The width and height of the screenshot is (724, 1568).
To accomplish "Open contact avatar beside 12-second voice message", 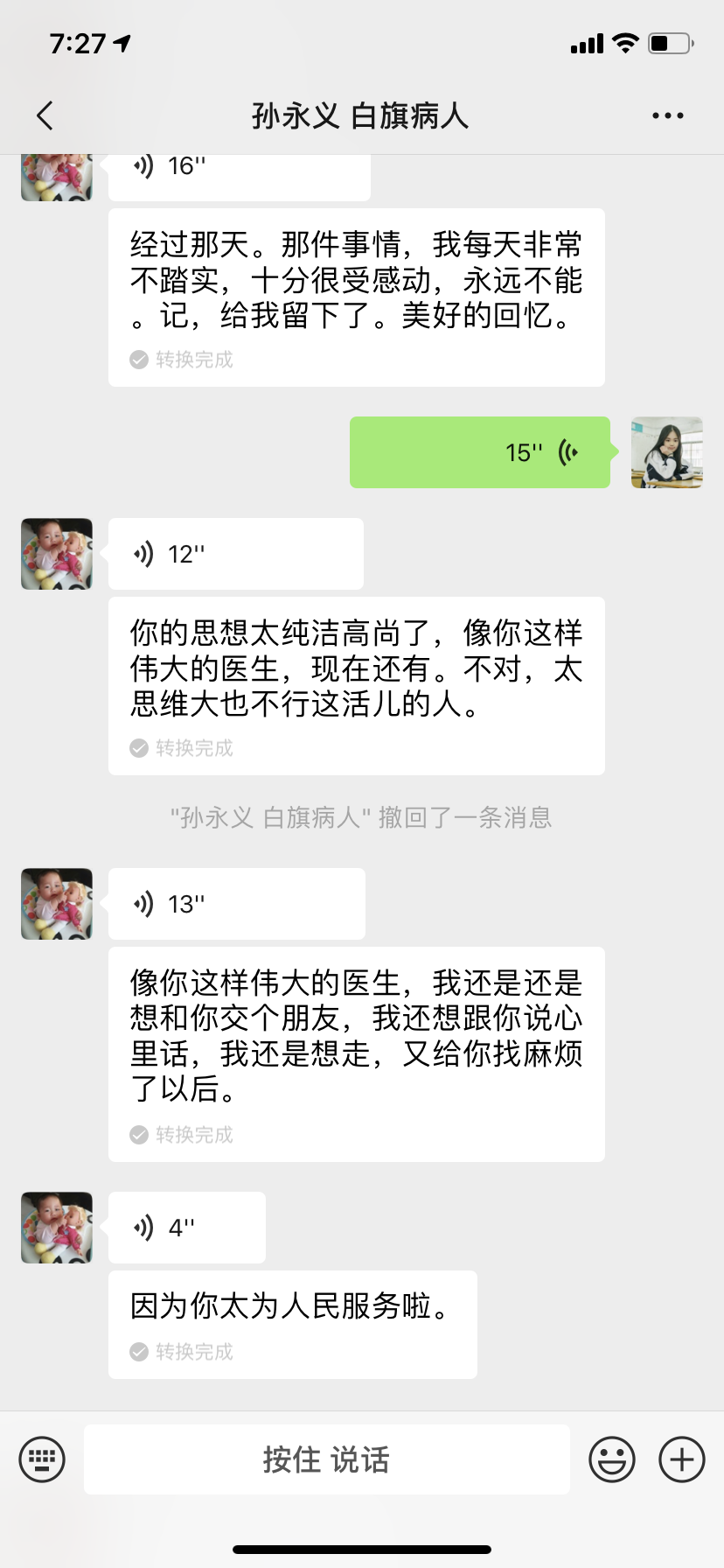I will (x=57, y=554).
